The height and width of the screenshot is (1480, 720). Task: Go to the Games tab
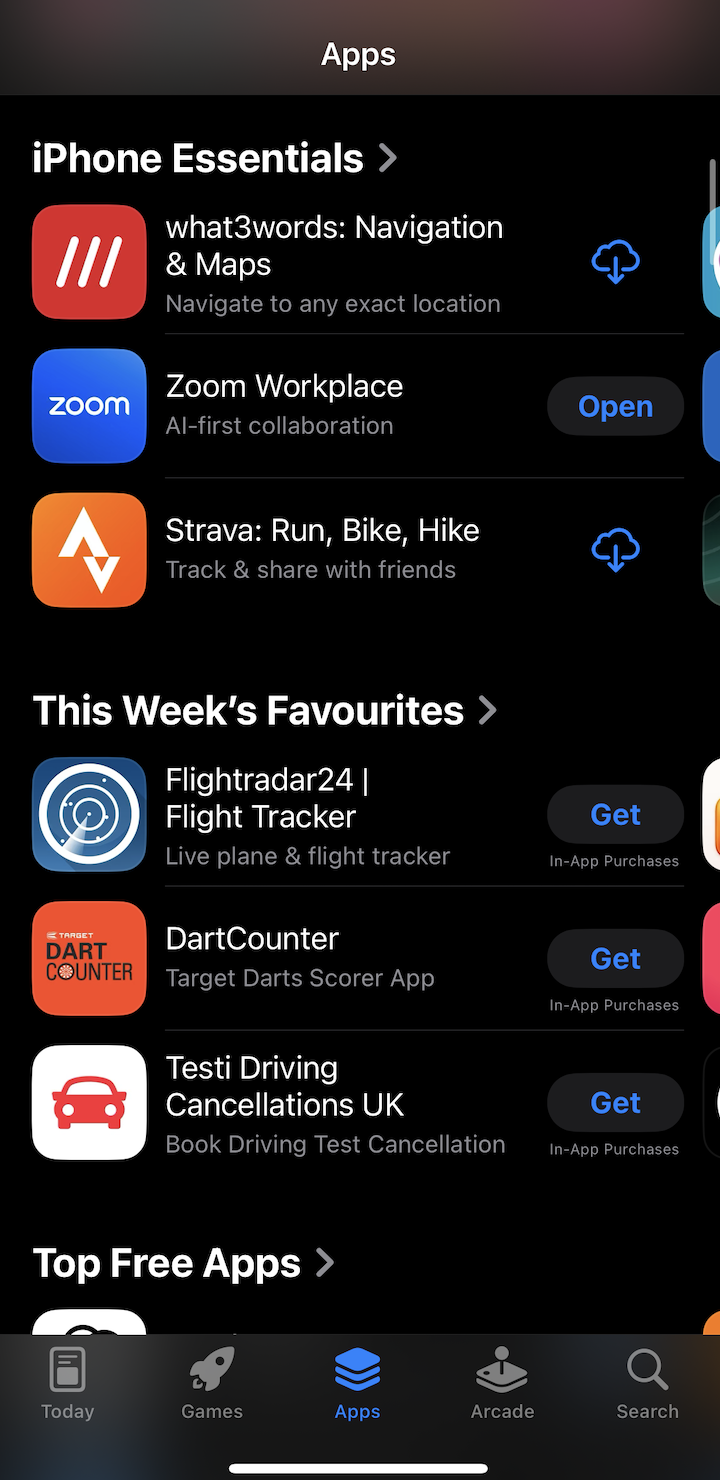click(212, 1384)
